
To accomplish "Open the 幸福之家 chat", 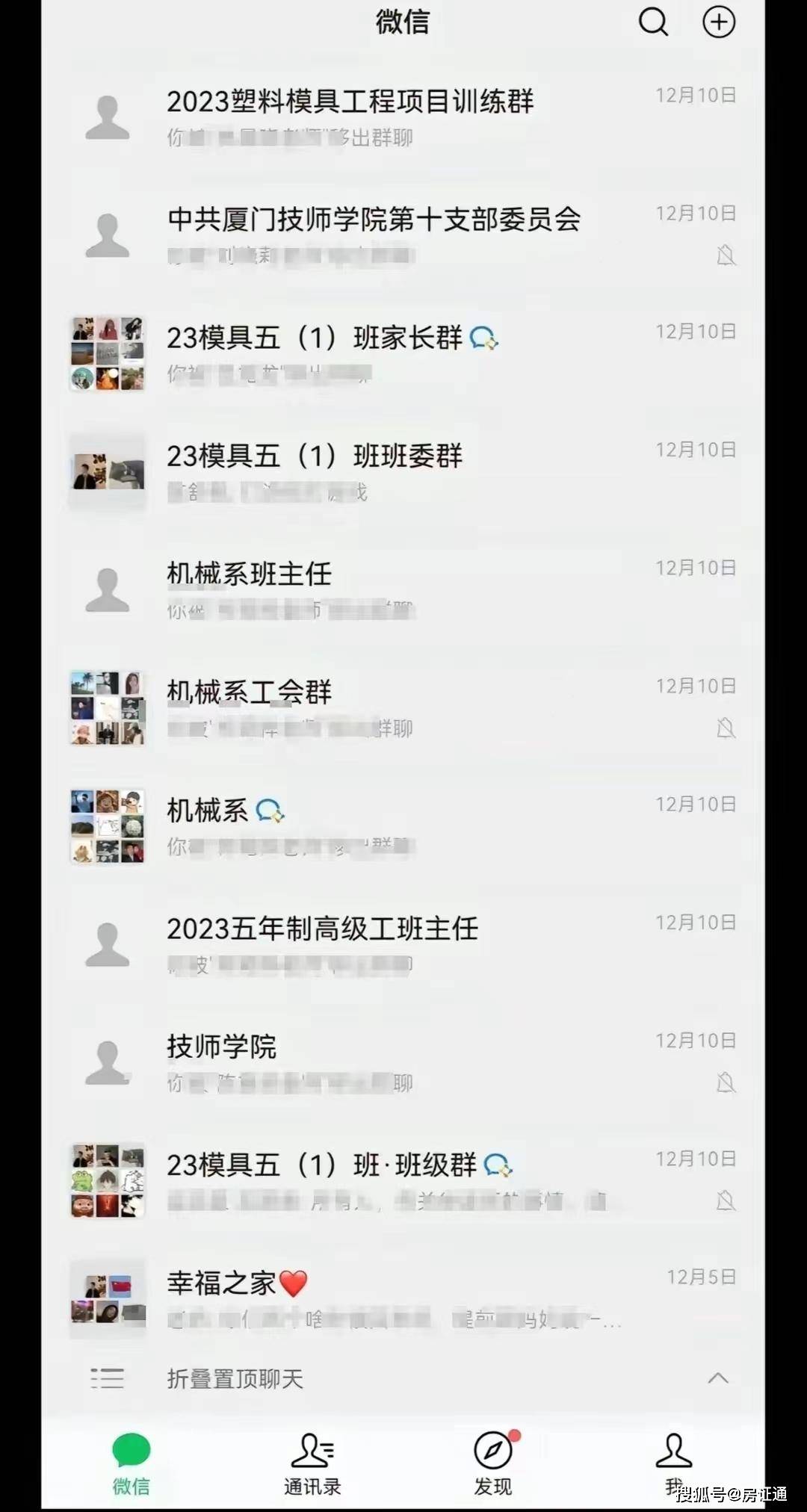I will click(x=403, y=1298).
